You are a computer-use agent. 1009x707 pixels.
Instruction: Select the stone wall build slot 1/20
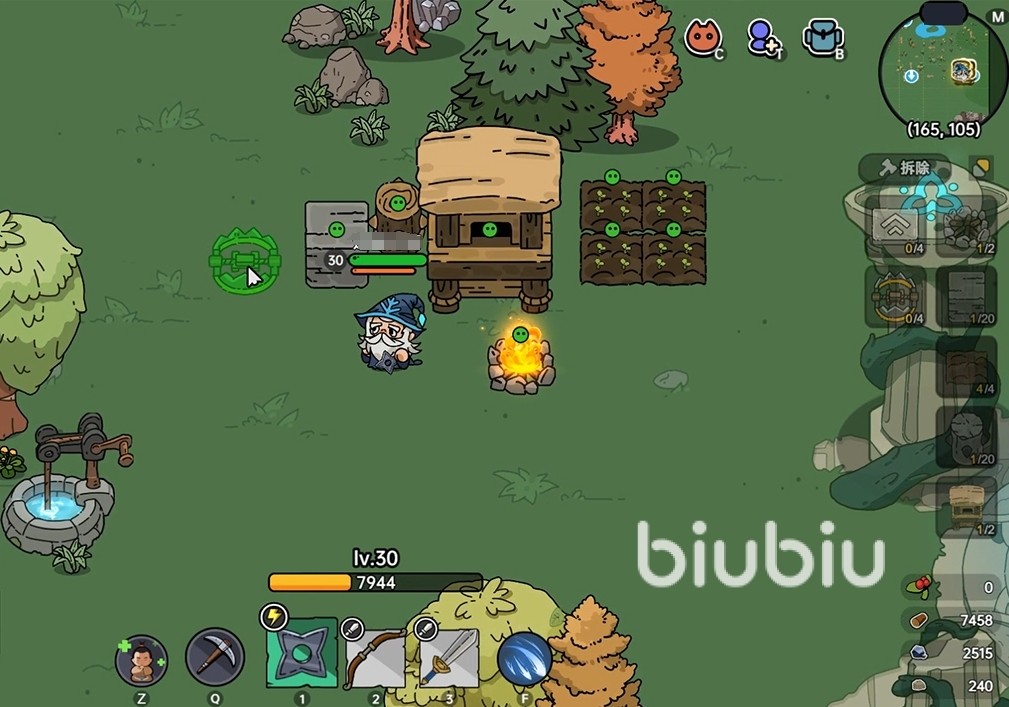[x=966, y=296]
